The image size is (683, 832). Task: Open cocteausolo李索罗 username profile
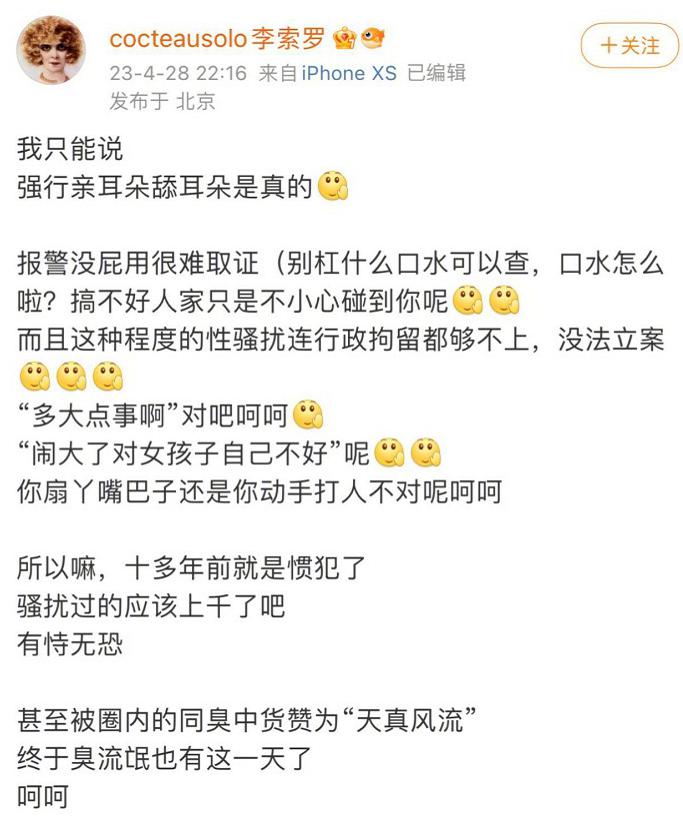[x=217, y=39]
